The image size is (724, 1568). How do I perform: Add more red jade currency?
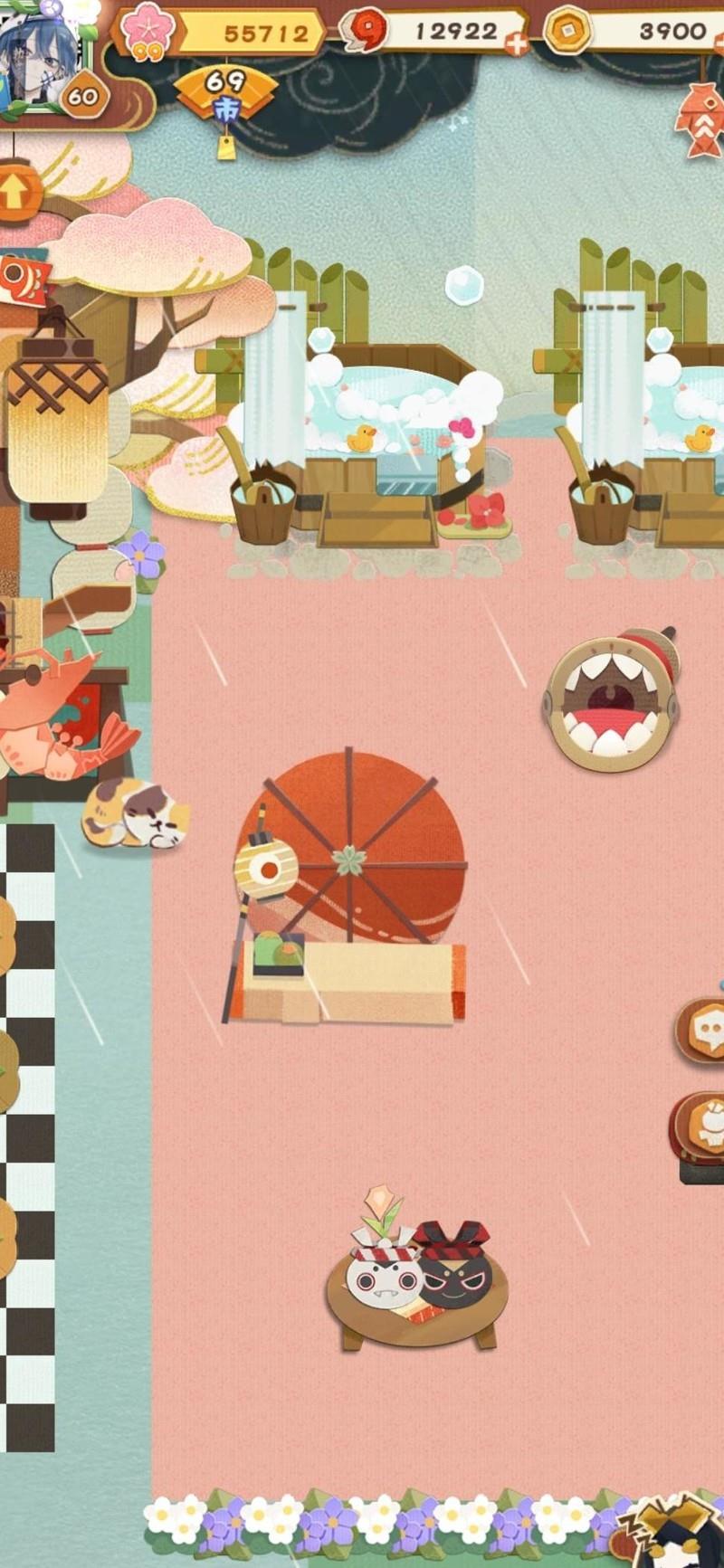[x=516, y=43]
